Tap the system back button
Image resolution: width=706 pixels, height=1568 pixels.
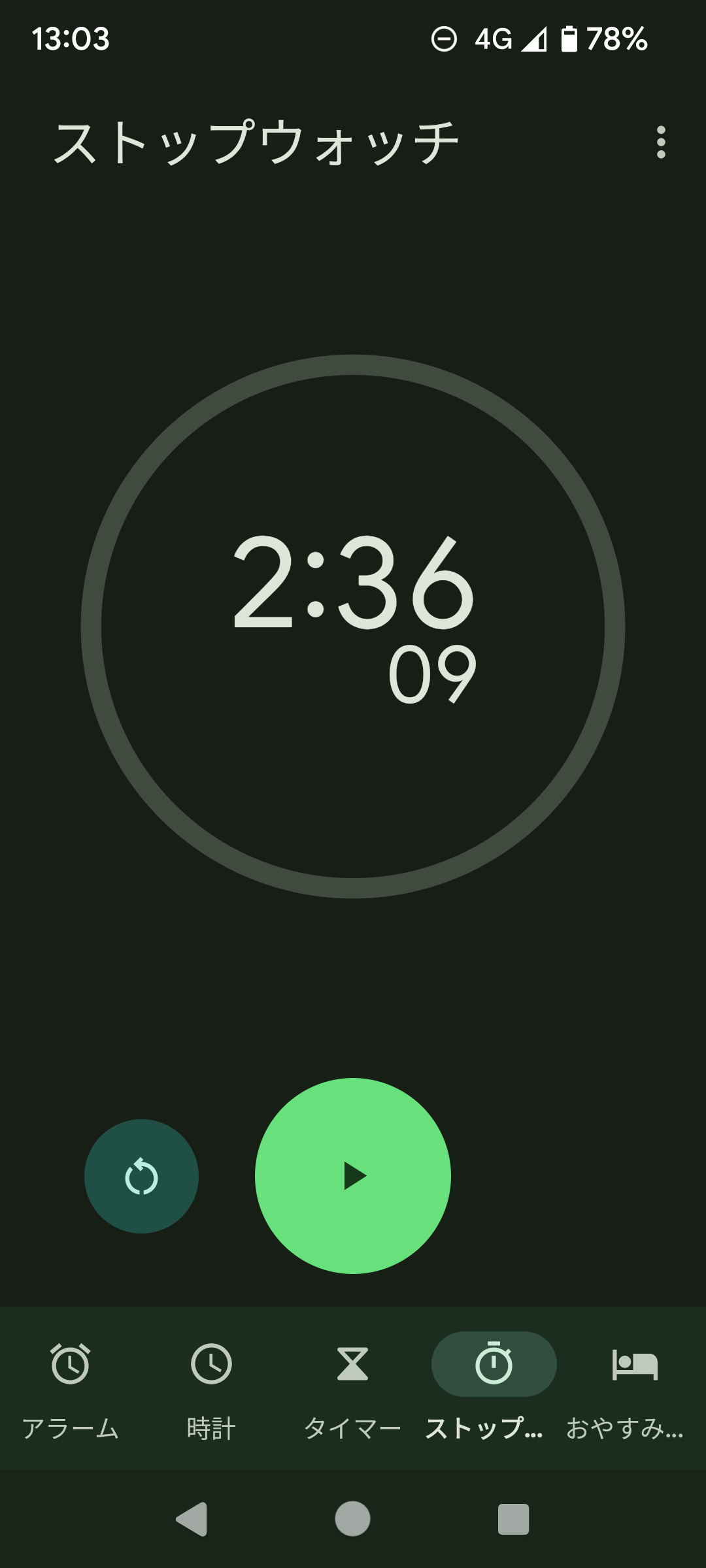point(192,1518)
